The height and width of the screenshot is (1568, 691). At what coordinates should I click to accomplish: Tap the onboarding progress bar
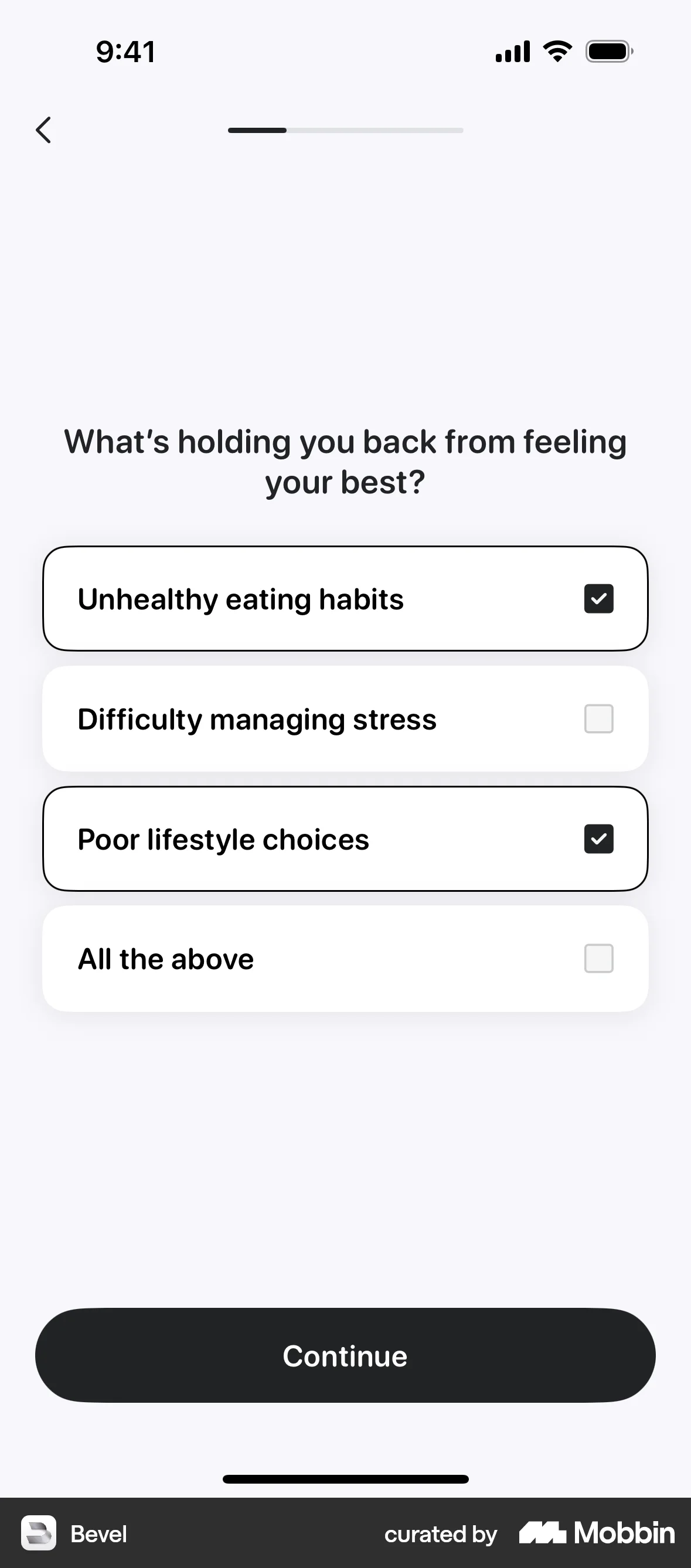click(345, 129)
